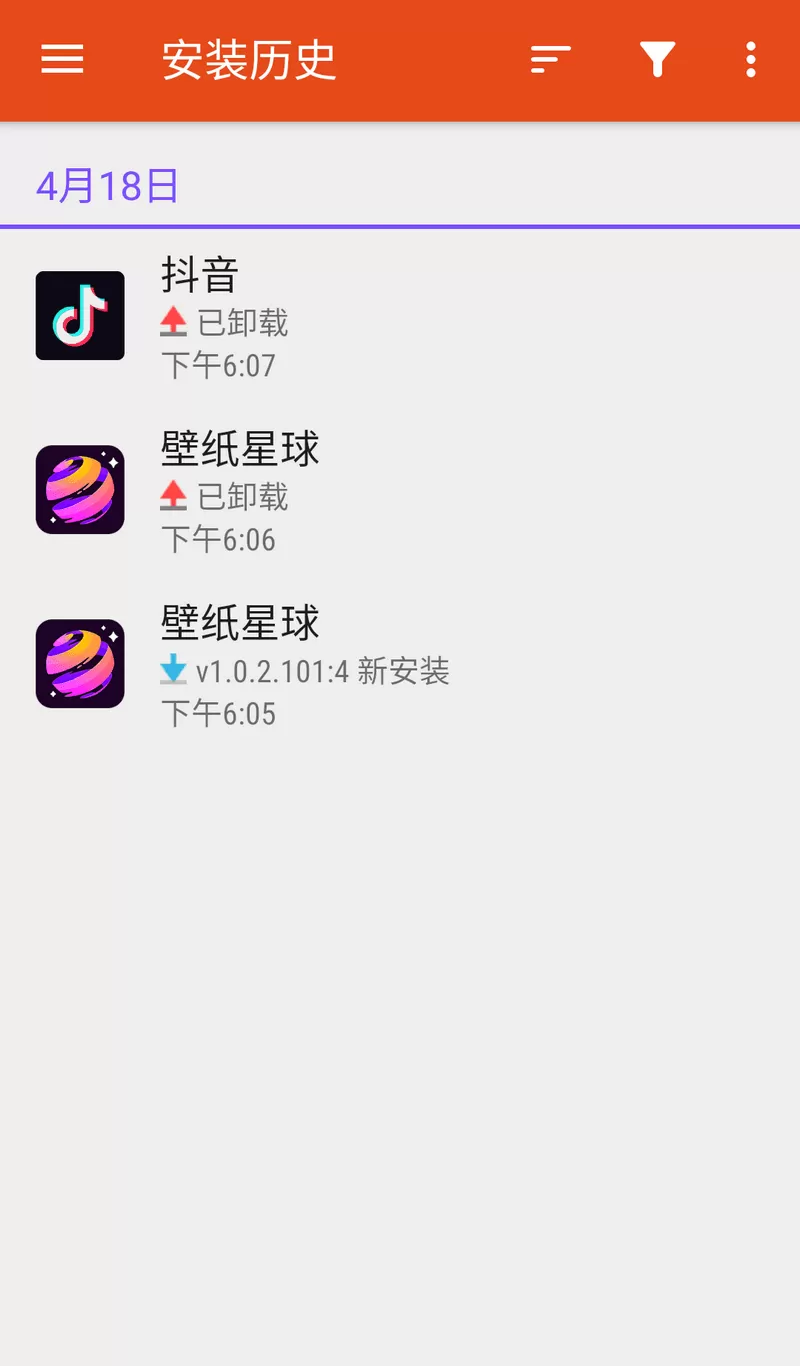Open the navigation drawer menu
The width and height of the screenshot is (800, 1366).
pyautogui.click(x=62, y=60)
